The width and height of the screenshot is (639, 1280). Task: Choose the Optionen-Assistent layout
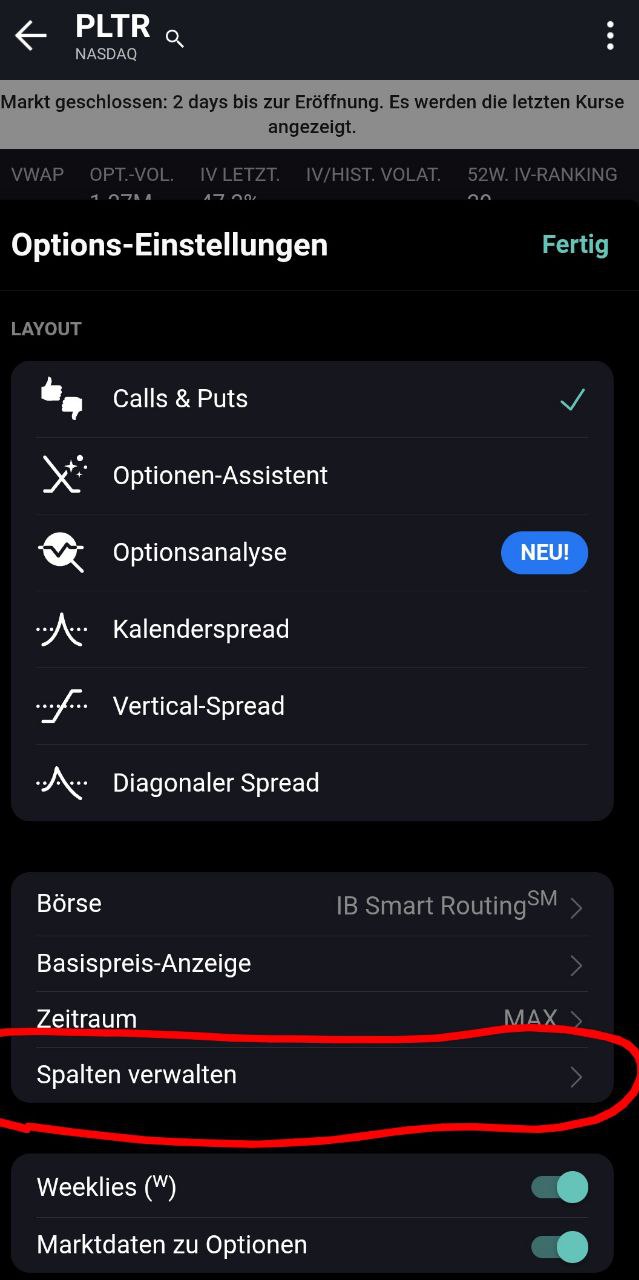click(311, 476)
